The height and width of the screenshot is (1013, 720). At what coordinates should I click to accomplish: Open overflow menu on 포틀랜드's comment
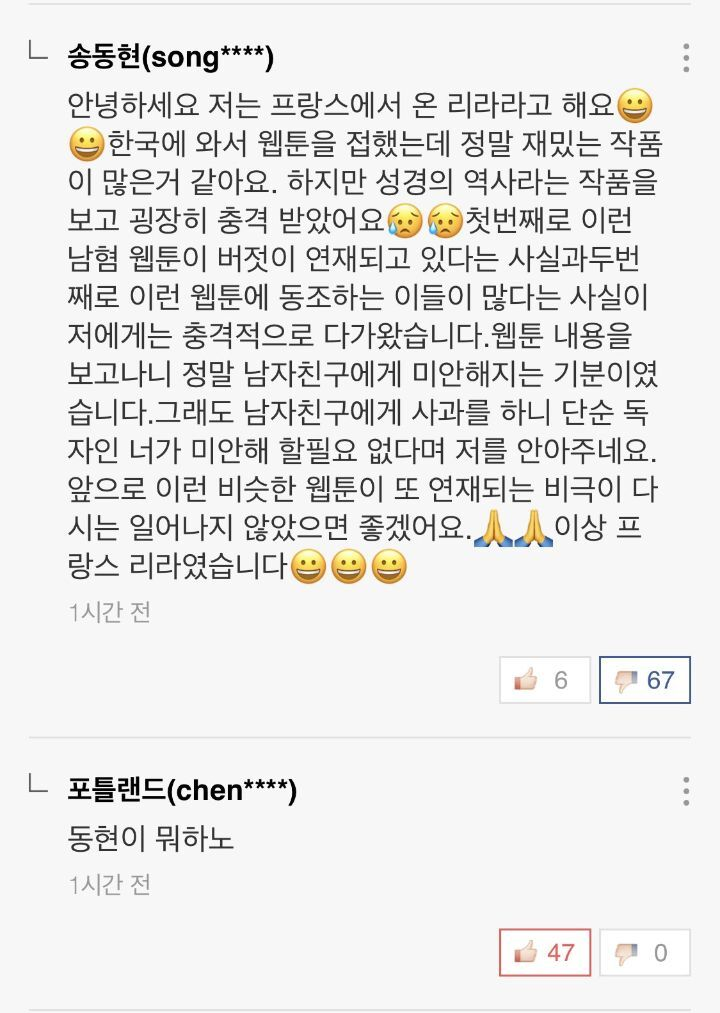point(686,791)
